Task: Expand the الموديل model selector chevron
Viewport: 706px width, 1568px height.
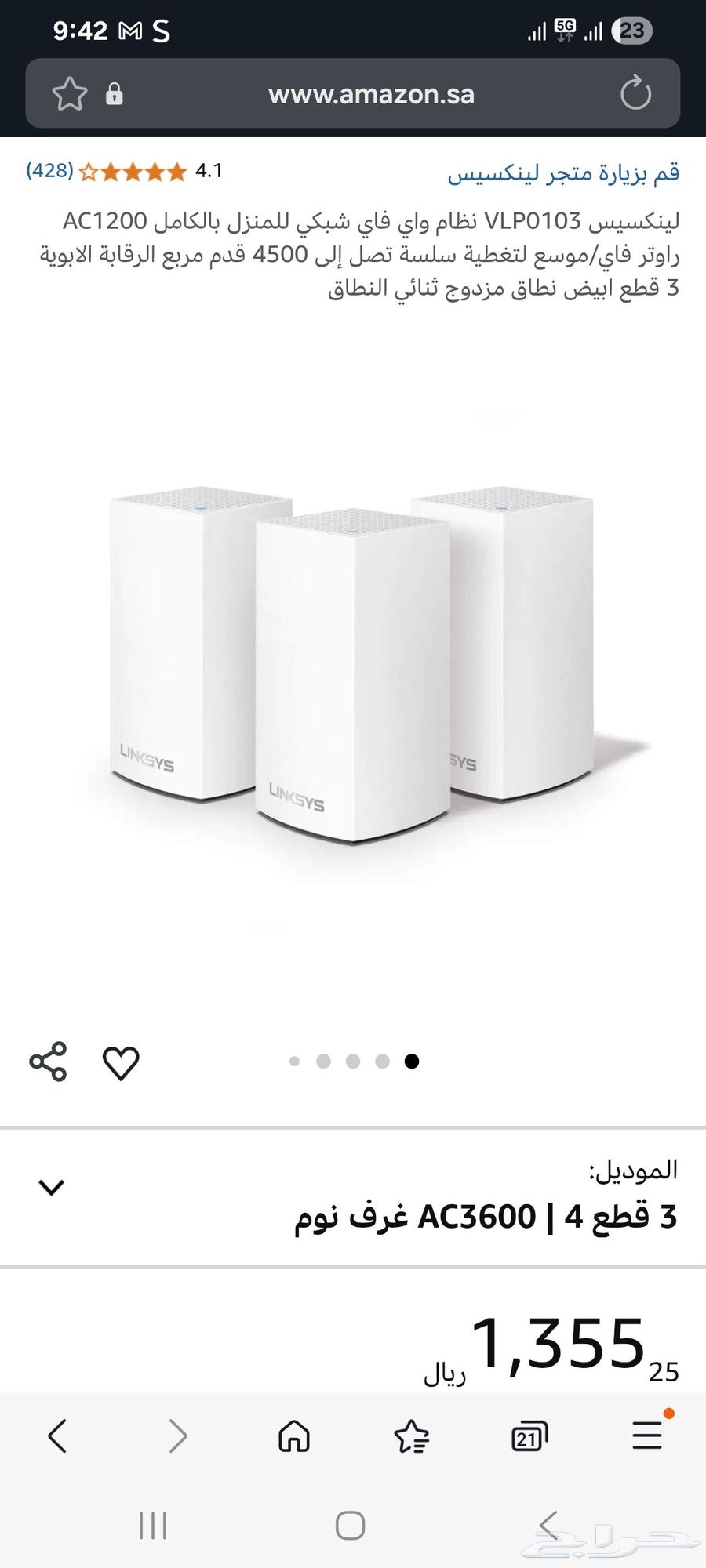Action: [x=51, y=1186]
